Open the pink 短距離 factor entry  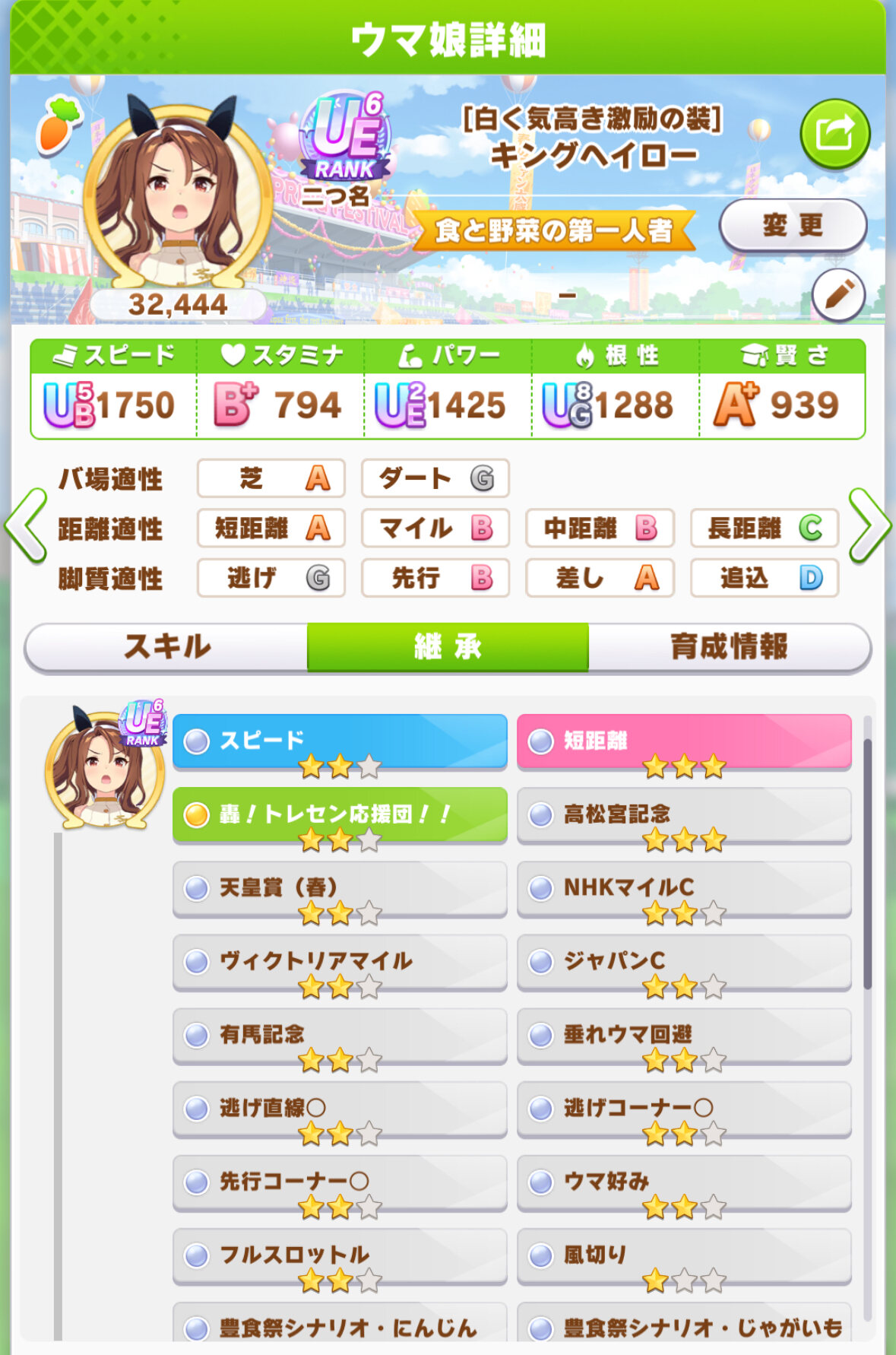pos(684,741)
